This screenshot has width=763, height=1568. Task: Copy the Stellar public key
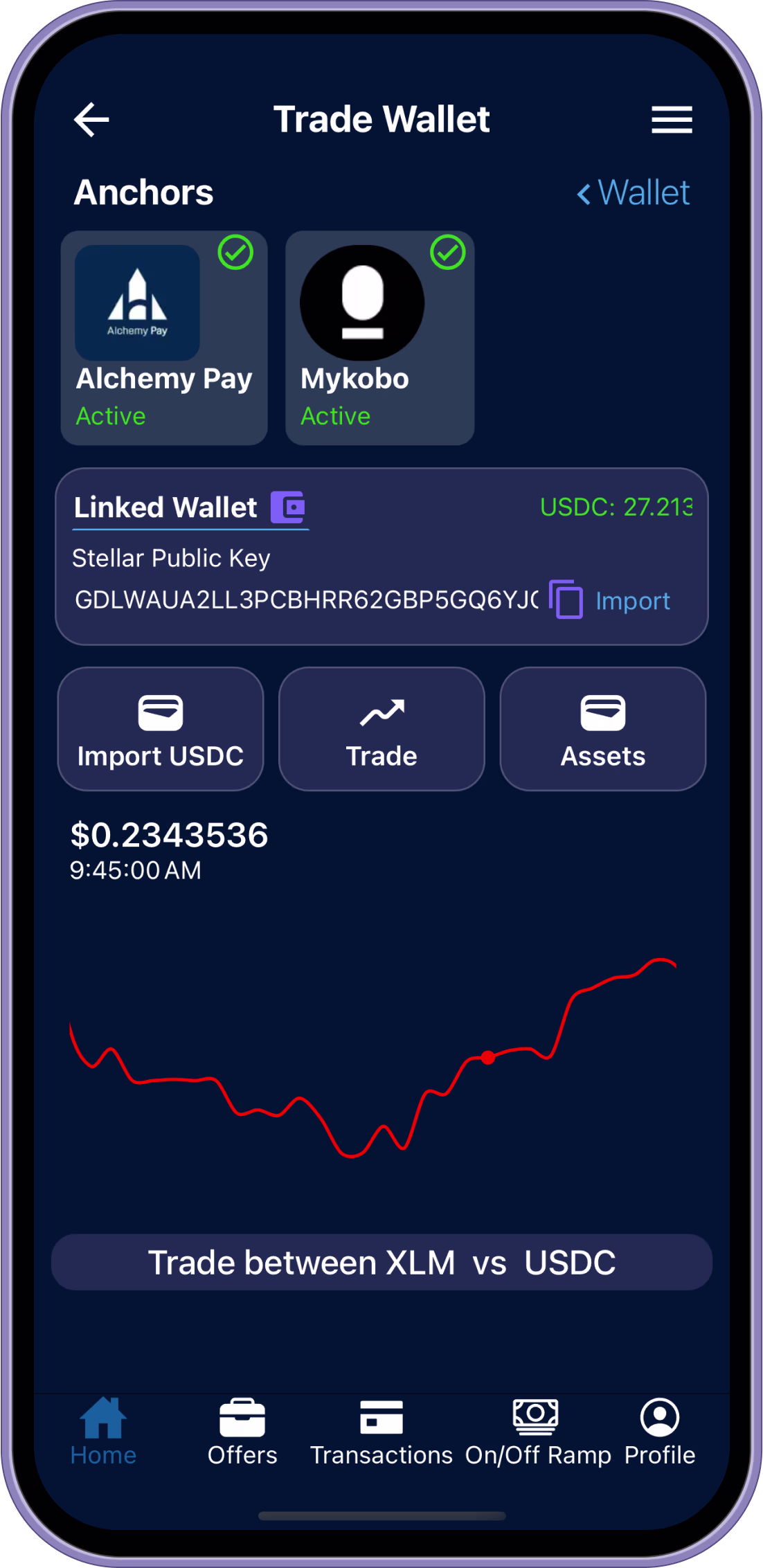coord(566,600)
